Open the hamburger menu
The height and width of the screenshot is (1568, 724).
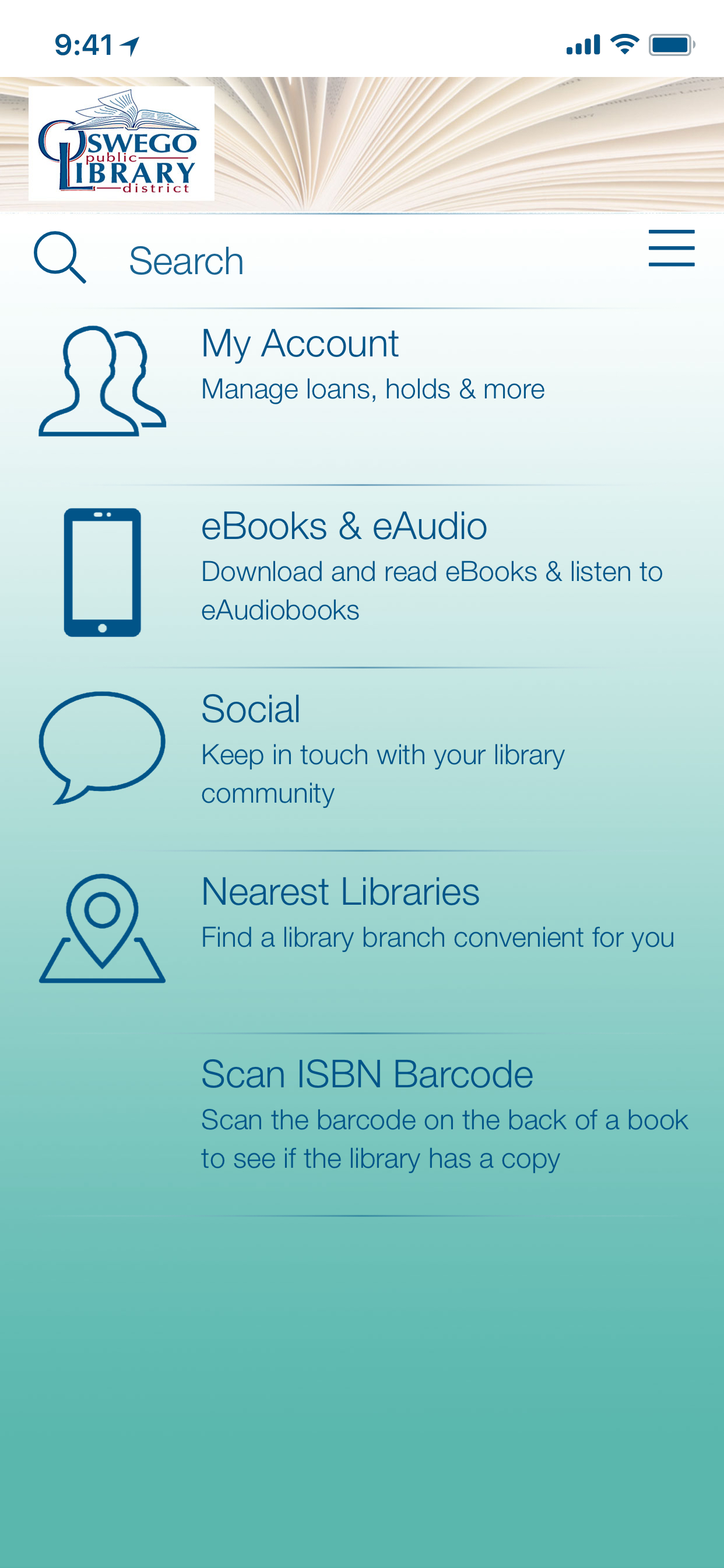coord(671,249)
